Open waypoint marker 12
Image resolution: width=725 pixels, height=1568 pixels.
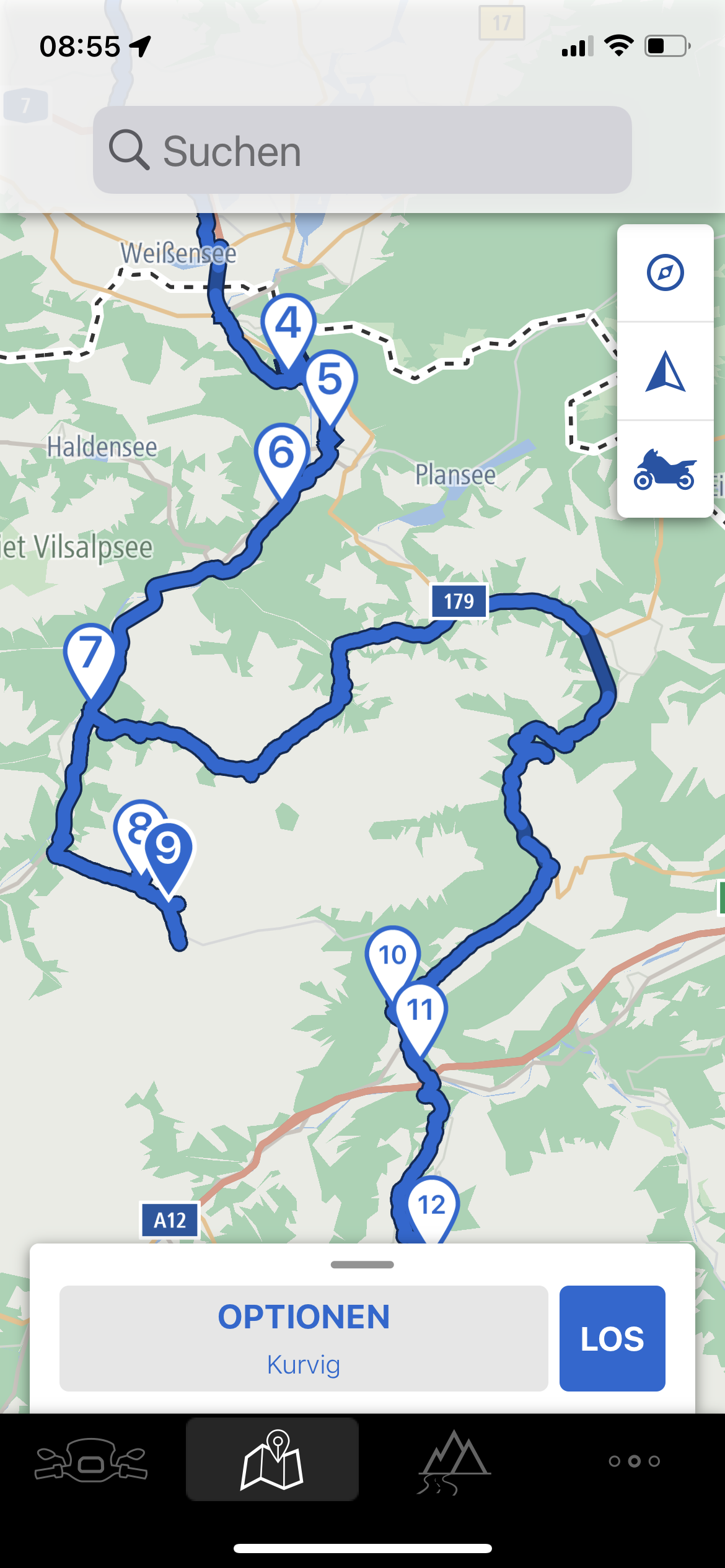point(432,1205)
